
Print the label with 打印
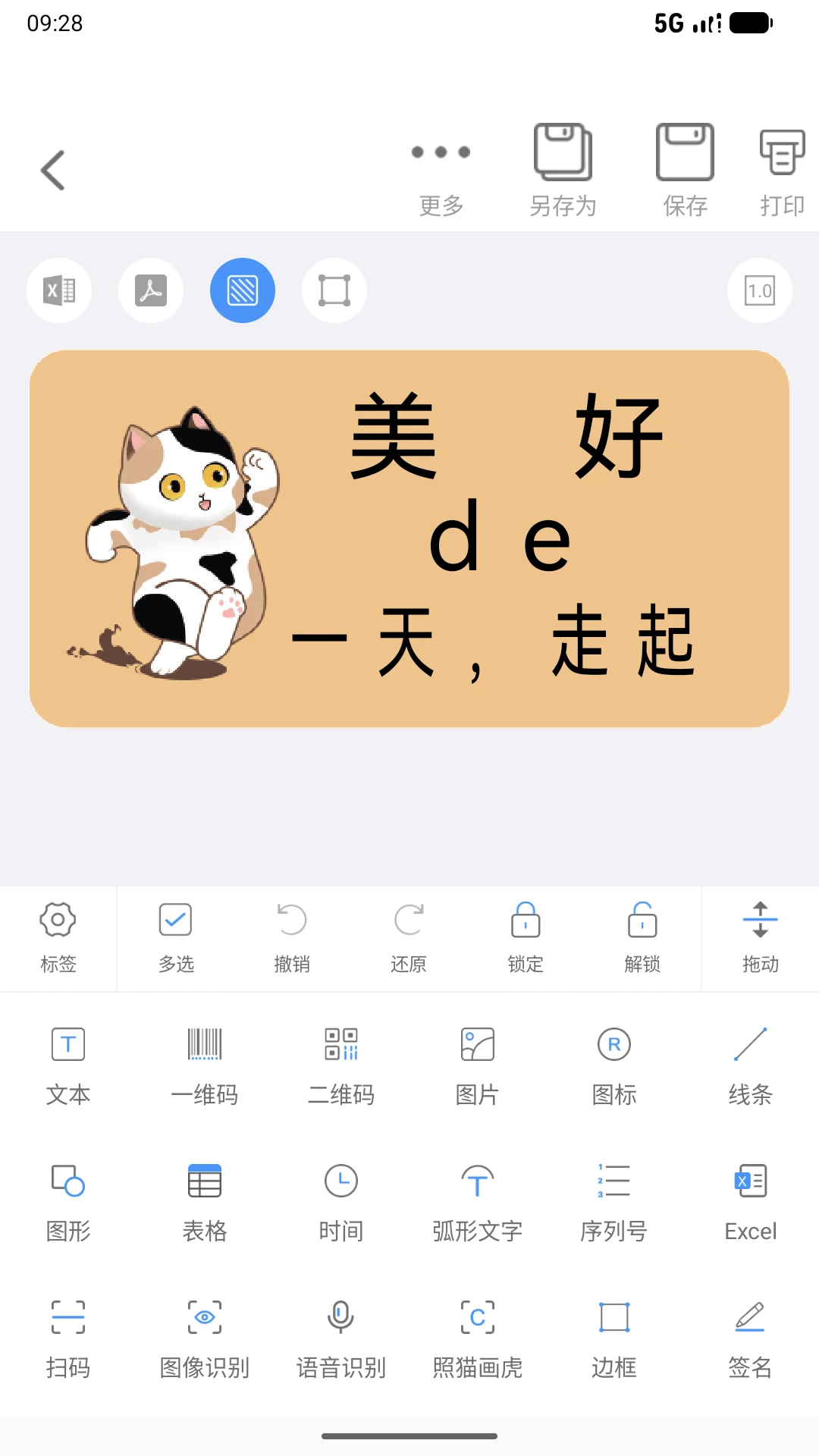(x=782, y=171)
